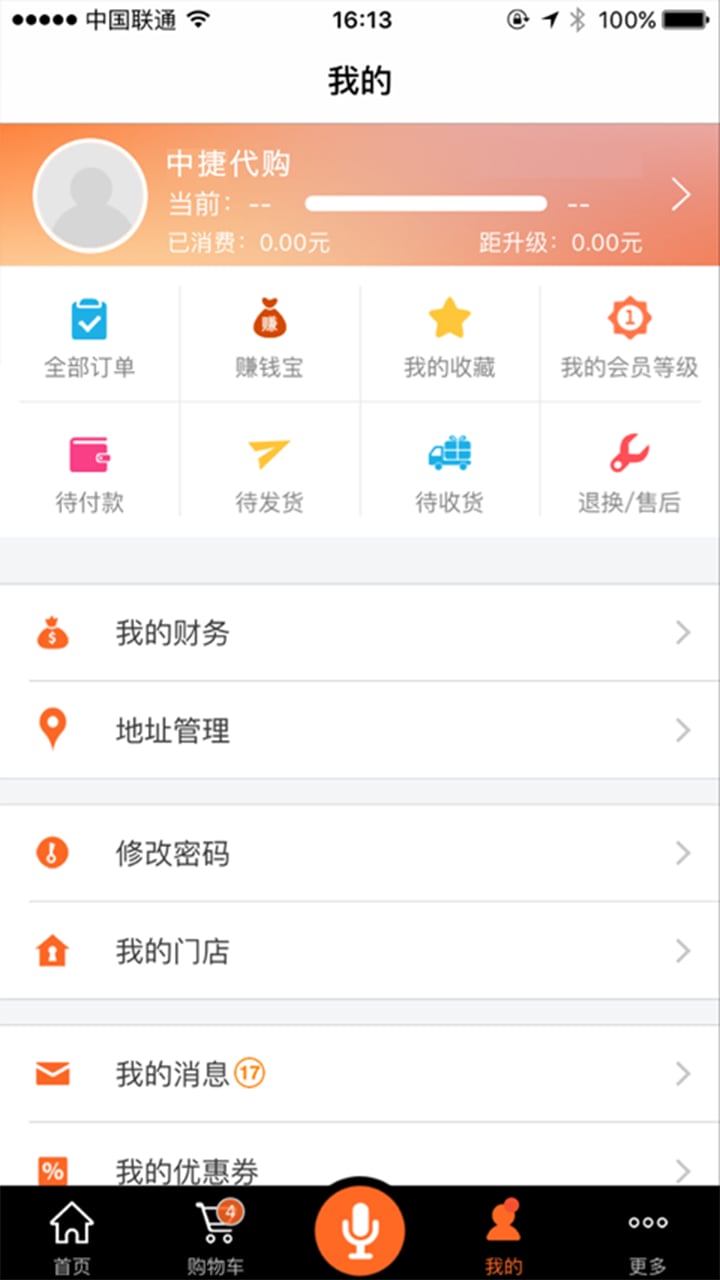Image resolution: width=720 pixels, height=1280 pixels.
Task: Switch to the 更多 tab
Action: point(648,1236)
